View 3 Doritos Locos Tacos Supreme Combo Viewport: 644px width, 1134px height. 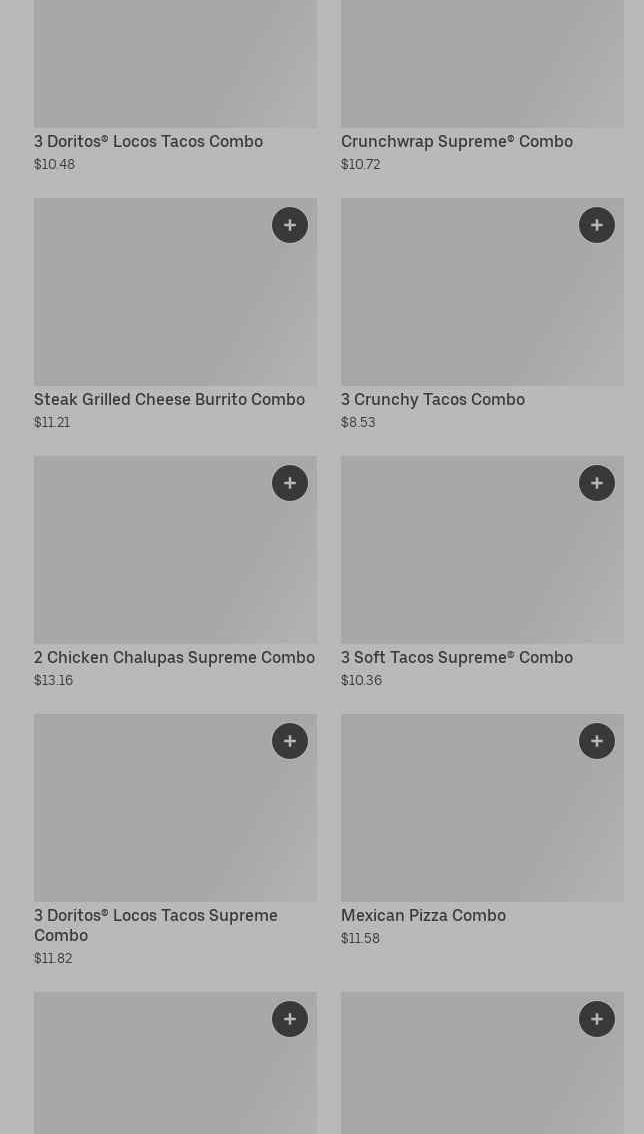(156, 924)
